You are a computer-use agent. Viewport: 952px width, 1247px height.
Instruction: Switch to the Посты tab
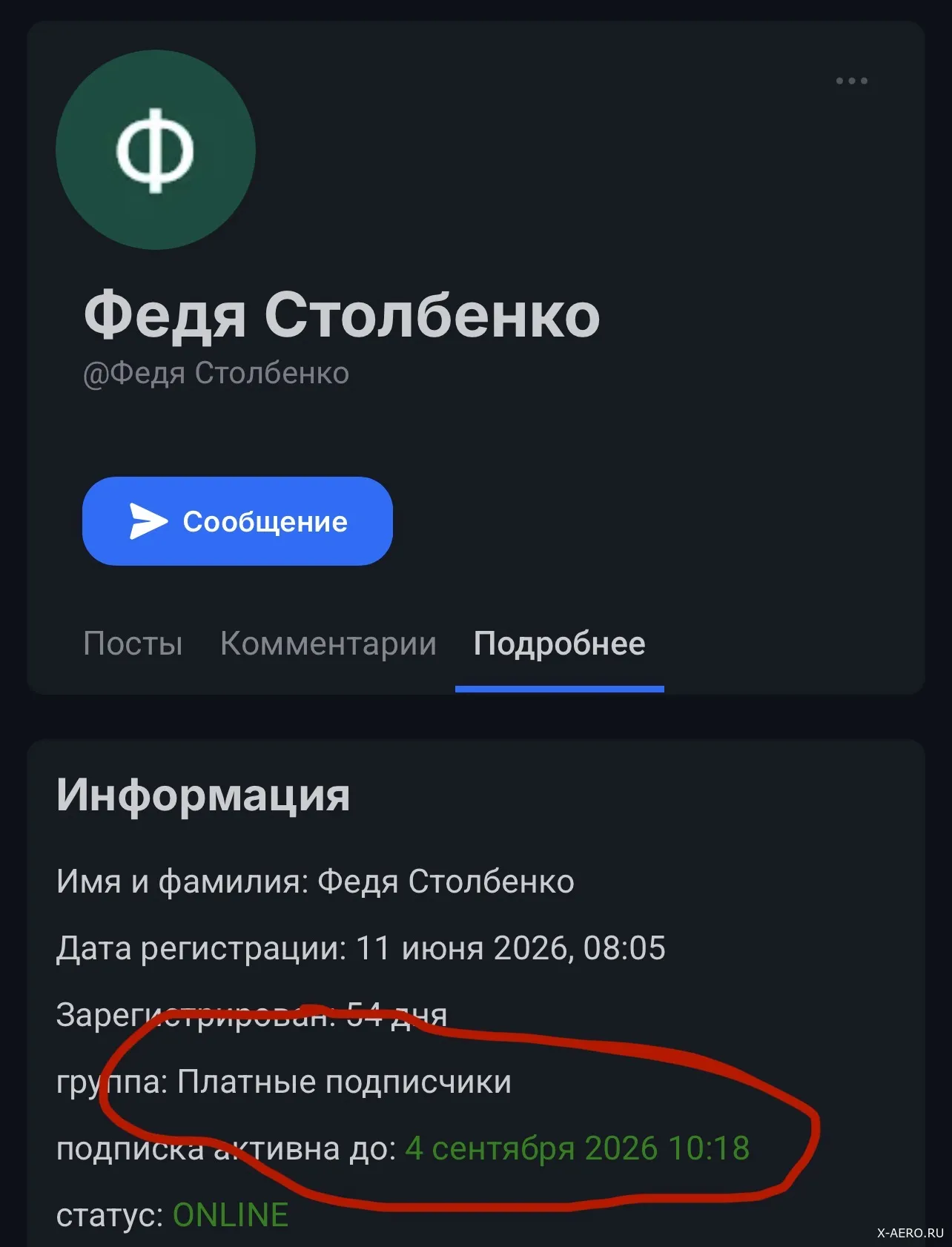coord(133,644)
